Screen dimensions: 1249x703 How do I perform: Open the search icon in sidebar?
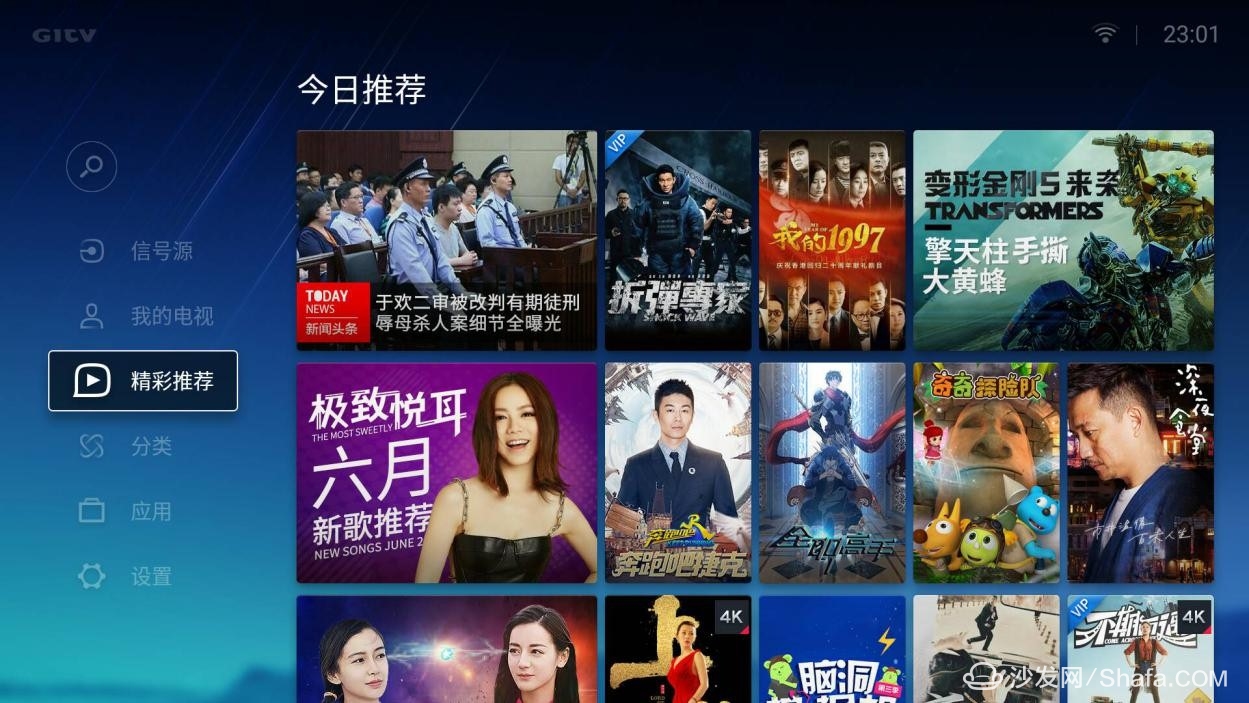tap(92, 166)
